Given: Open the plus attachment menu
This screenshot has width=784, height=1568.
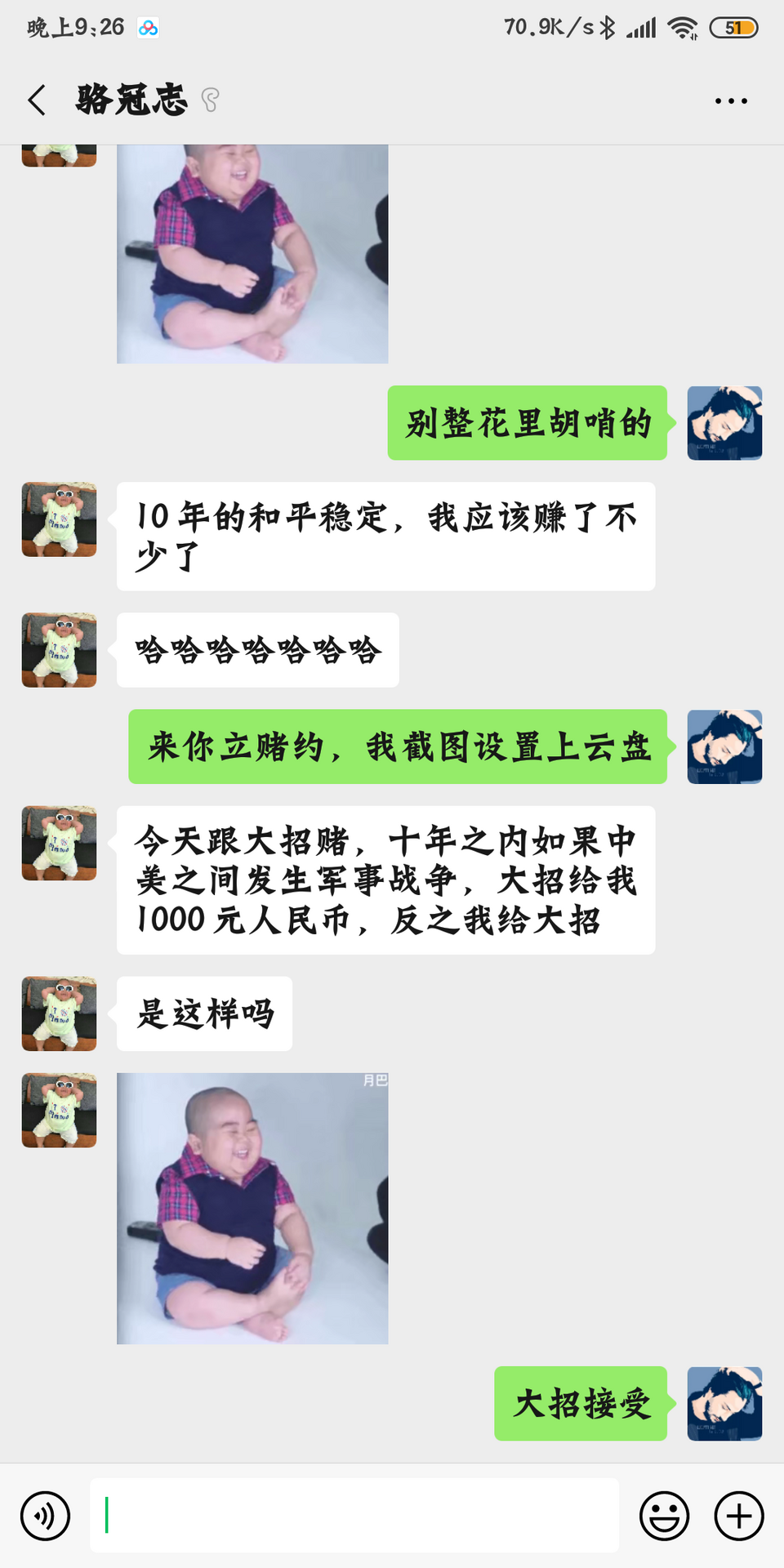Looking at the screenshot, I should (x=738, y=1516).
